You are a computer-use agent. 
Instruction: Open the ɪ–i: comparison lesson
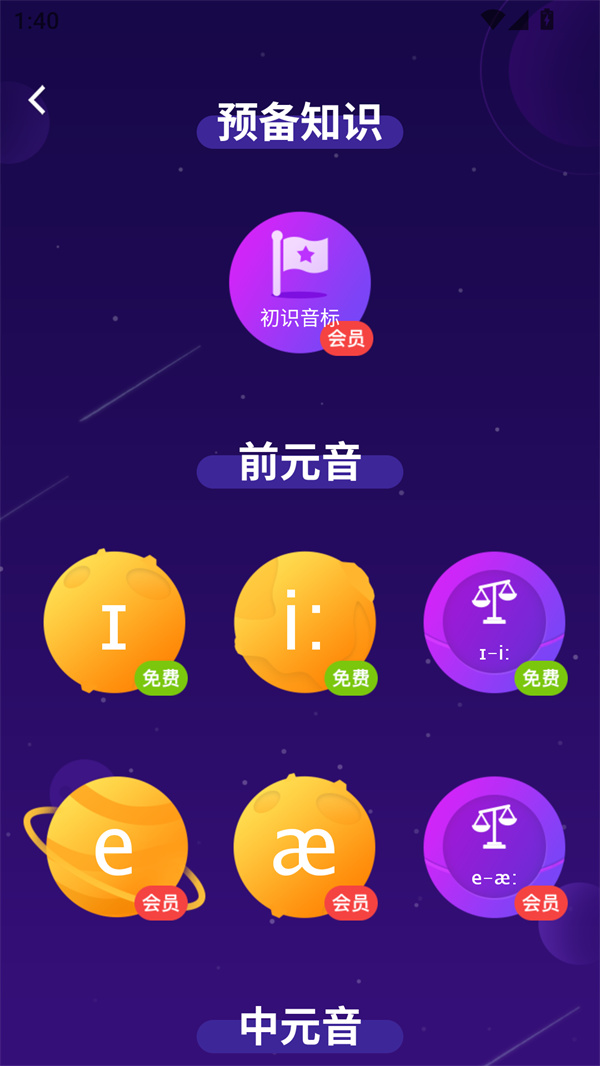[494, 622]
